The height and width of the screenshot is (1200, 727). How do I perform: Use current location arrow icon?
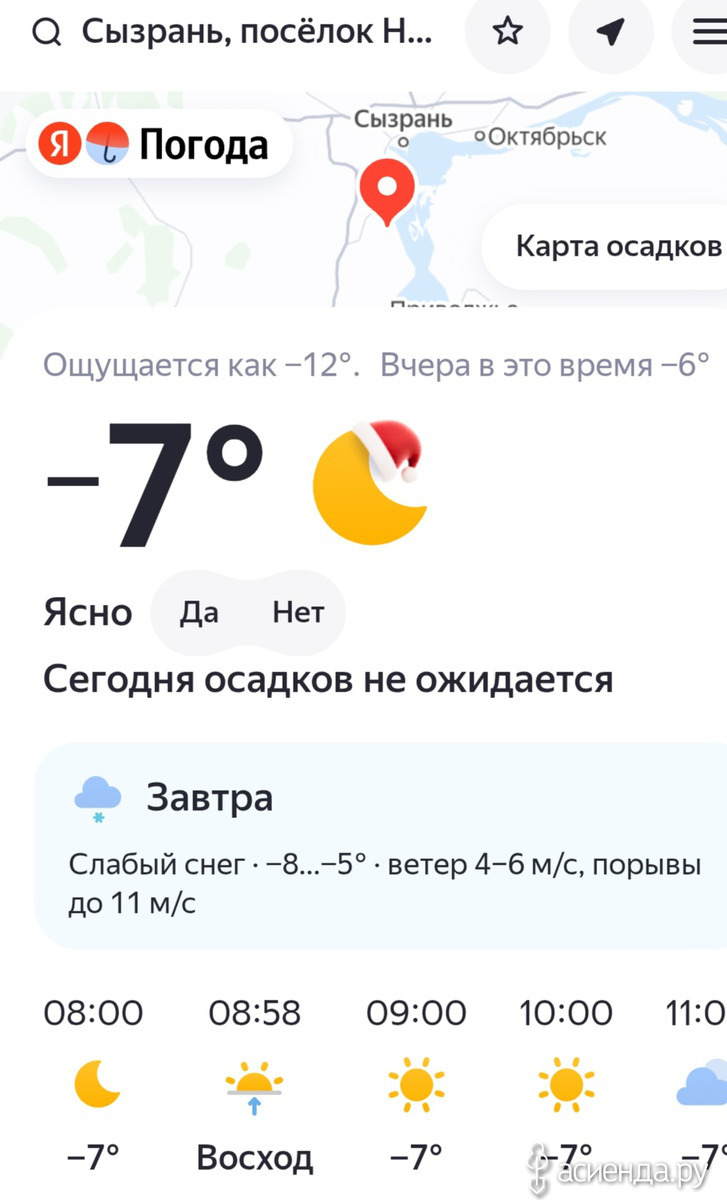610,33
